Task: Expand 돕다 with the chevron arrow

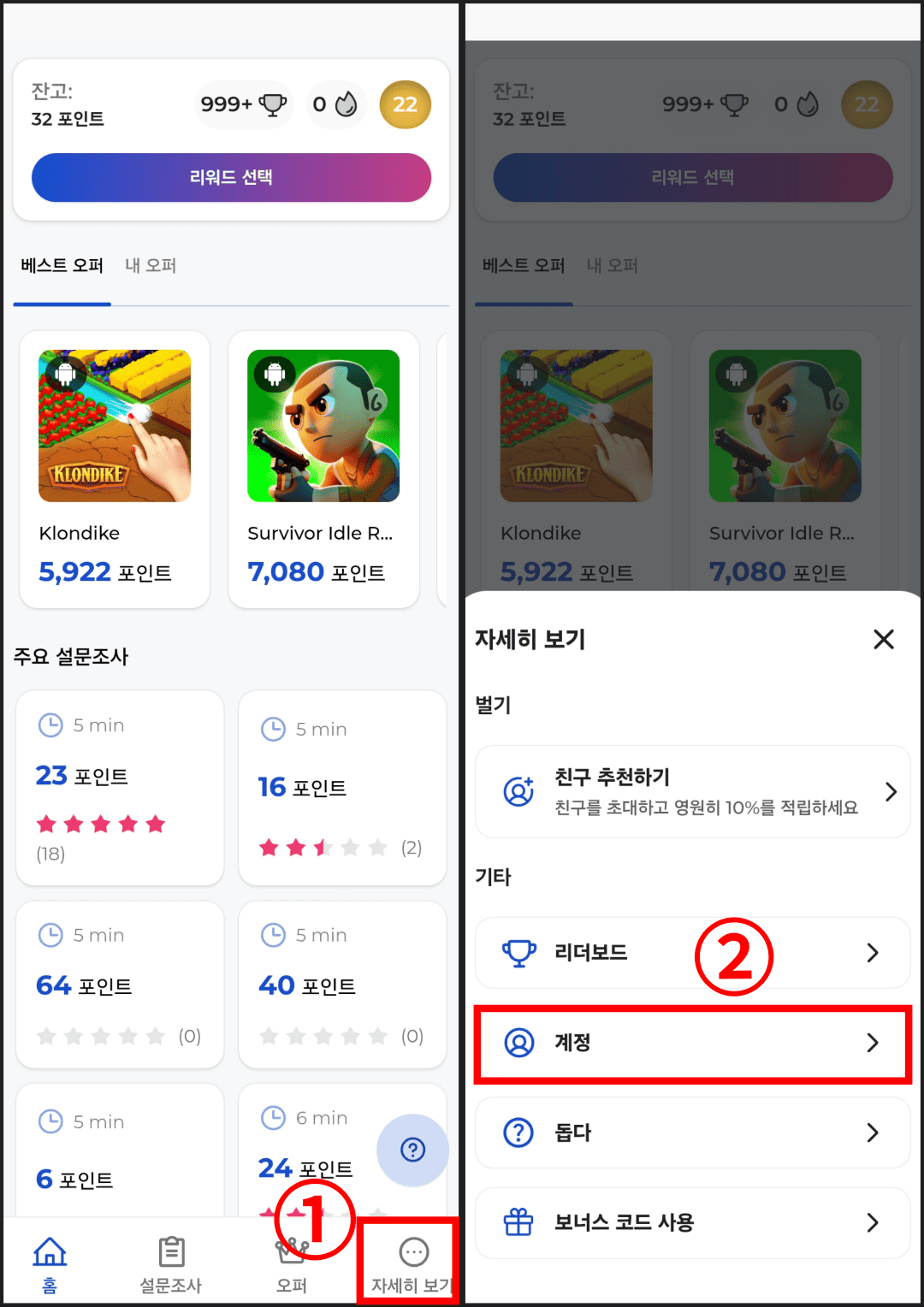Action: [874, 1133]
